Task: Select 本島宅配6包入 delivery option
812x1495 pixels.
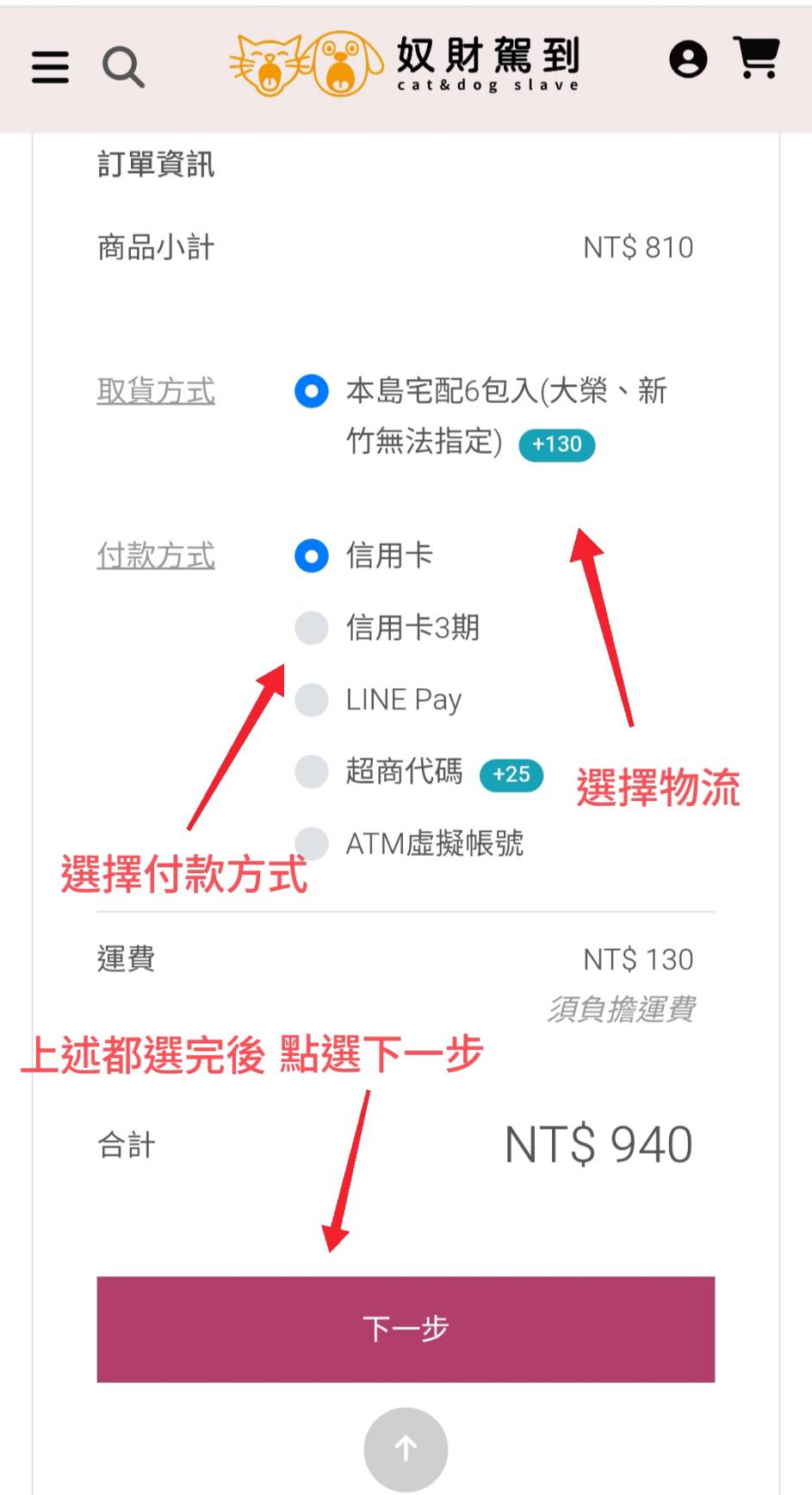Action: tap(312, 391)
